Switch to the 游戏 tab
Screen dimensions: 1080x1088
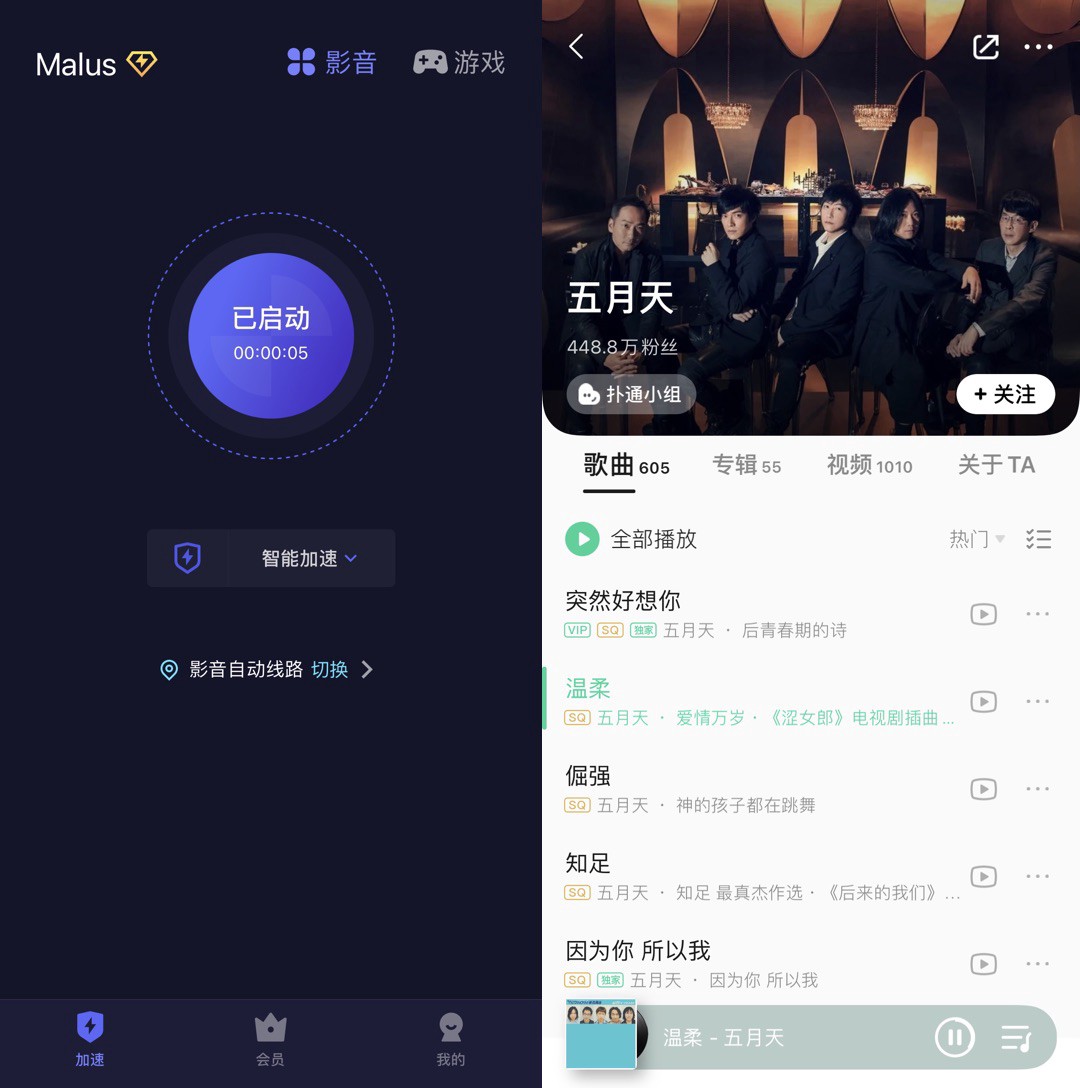(x=459, y=63)
